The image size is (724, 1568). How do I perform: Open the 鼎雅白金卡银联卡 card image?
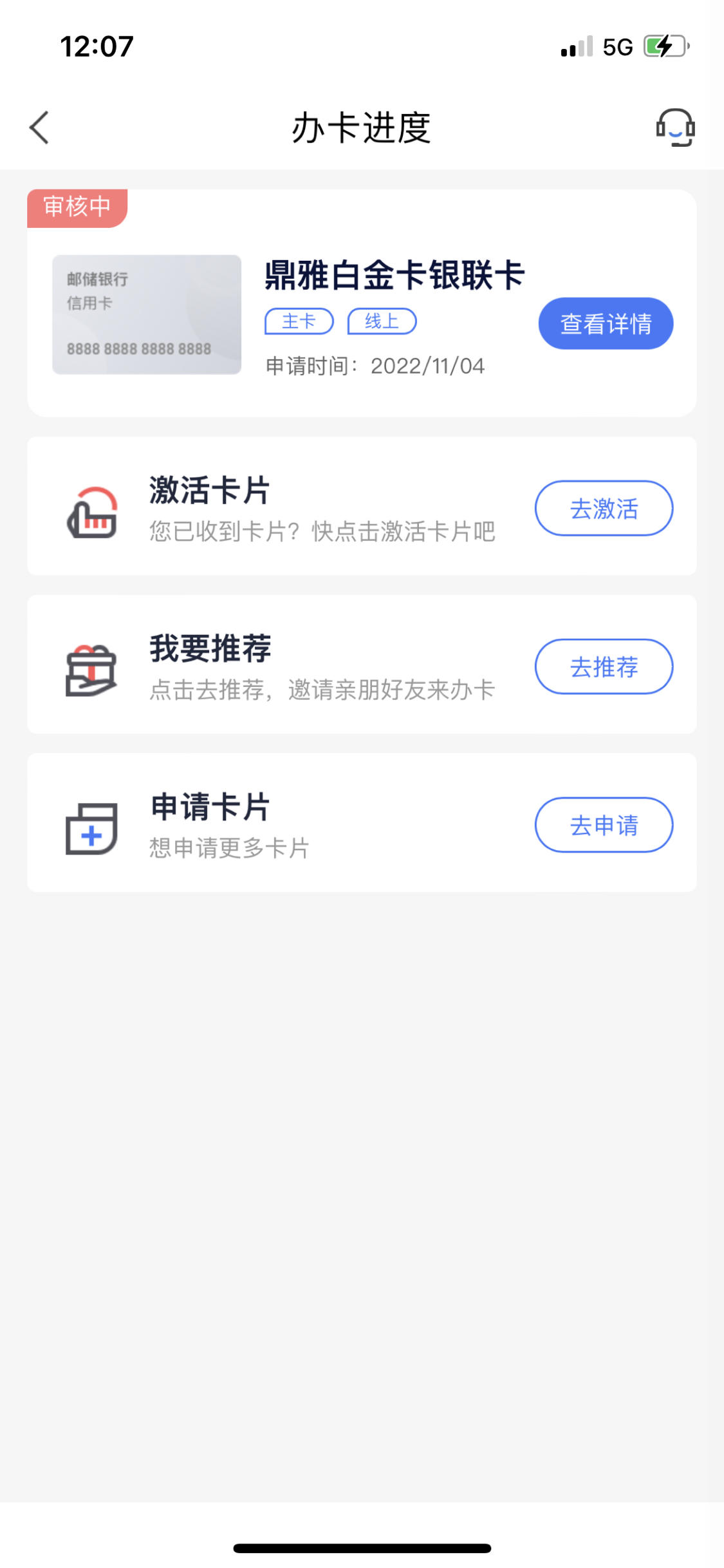click(147, 314)
